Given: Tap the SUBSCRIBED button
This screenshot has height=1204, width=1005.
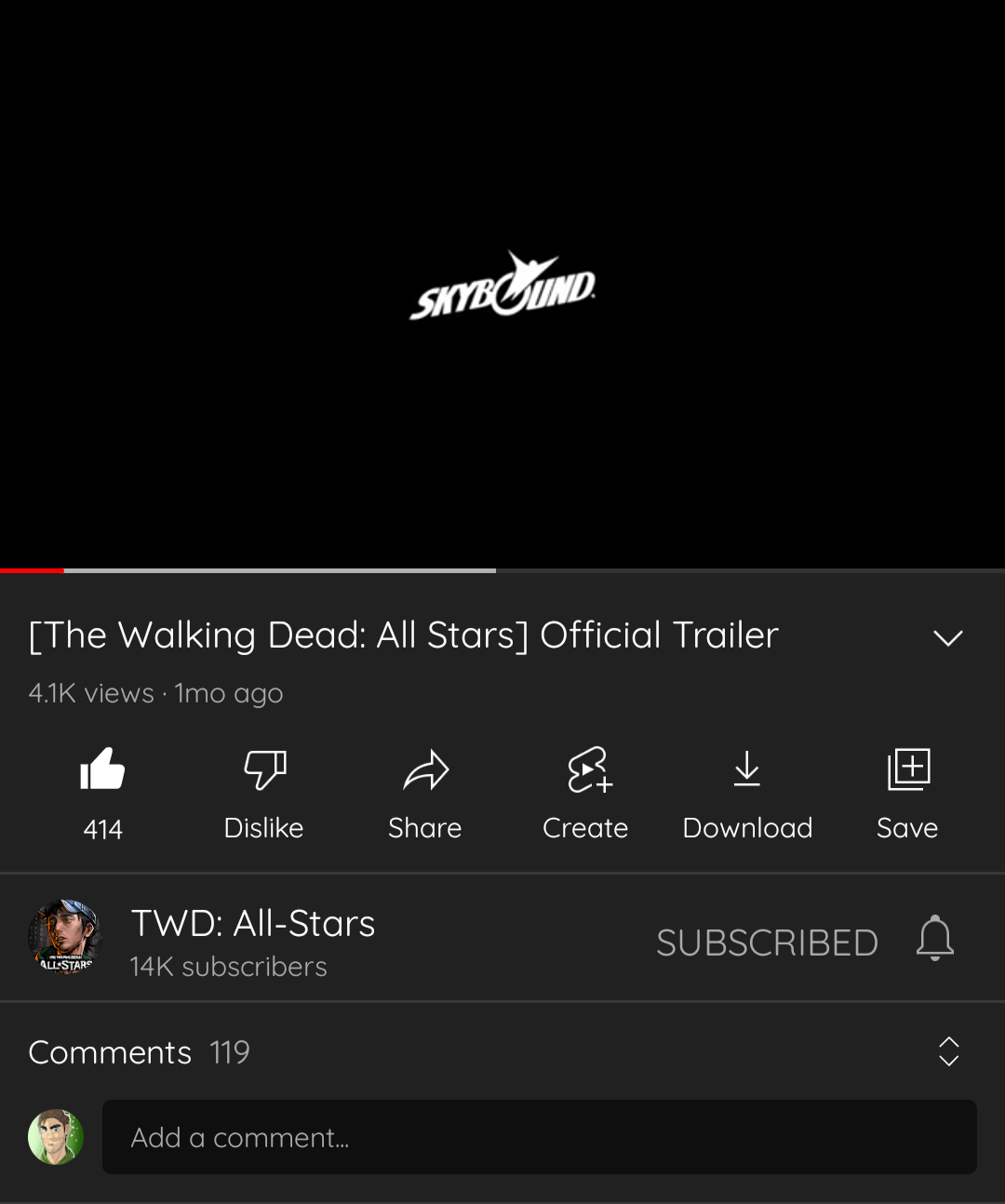Looking at the screenshot, I should click(x=767, y=943).
